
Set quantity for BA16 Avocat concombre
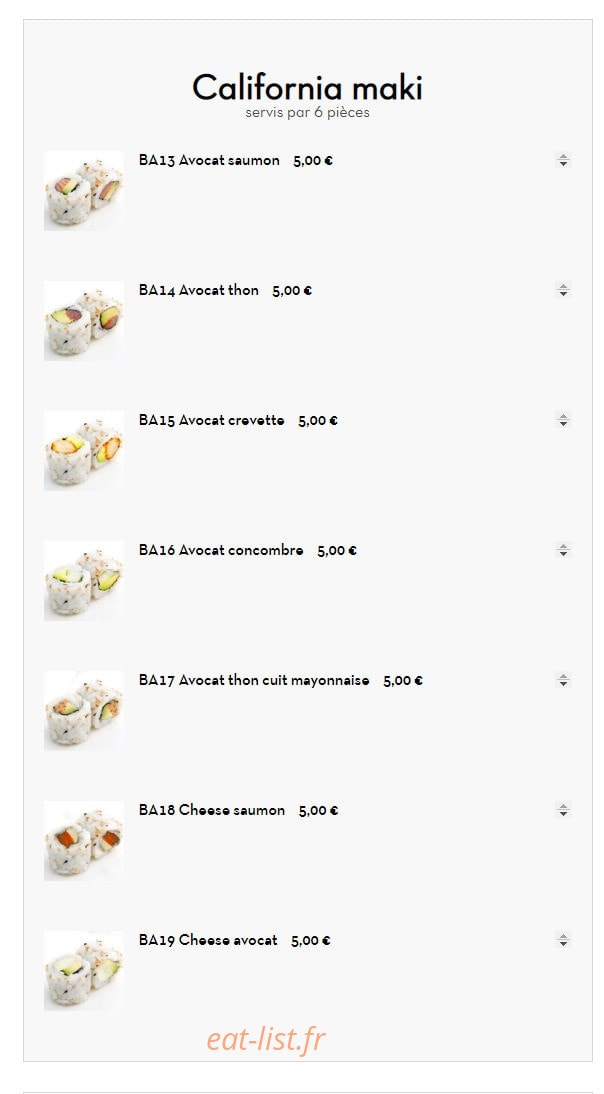tap(564, 550)
